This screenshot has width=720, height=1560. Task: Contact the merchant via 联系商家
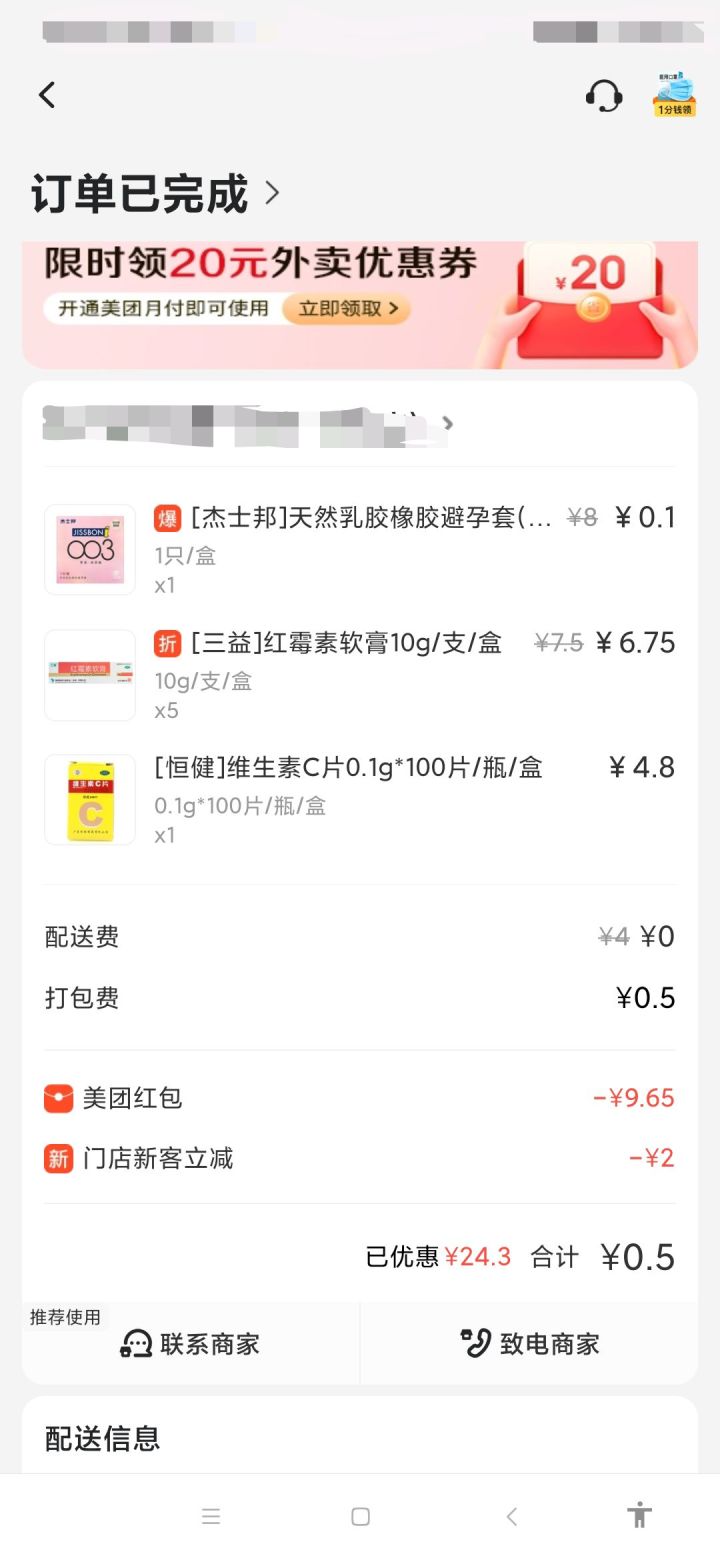[x=191, y=1343]
